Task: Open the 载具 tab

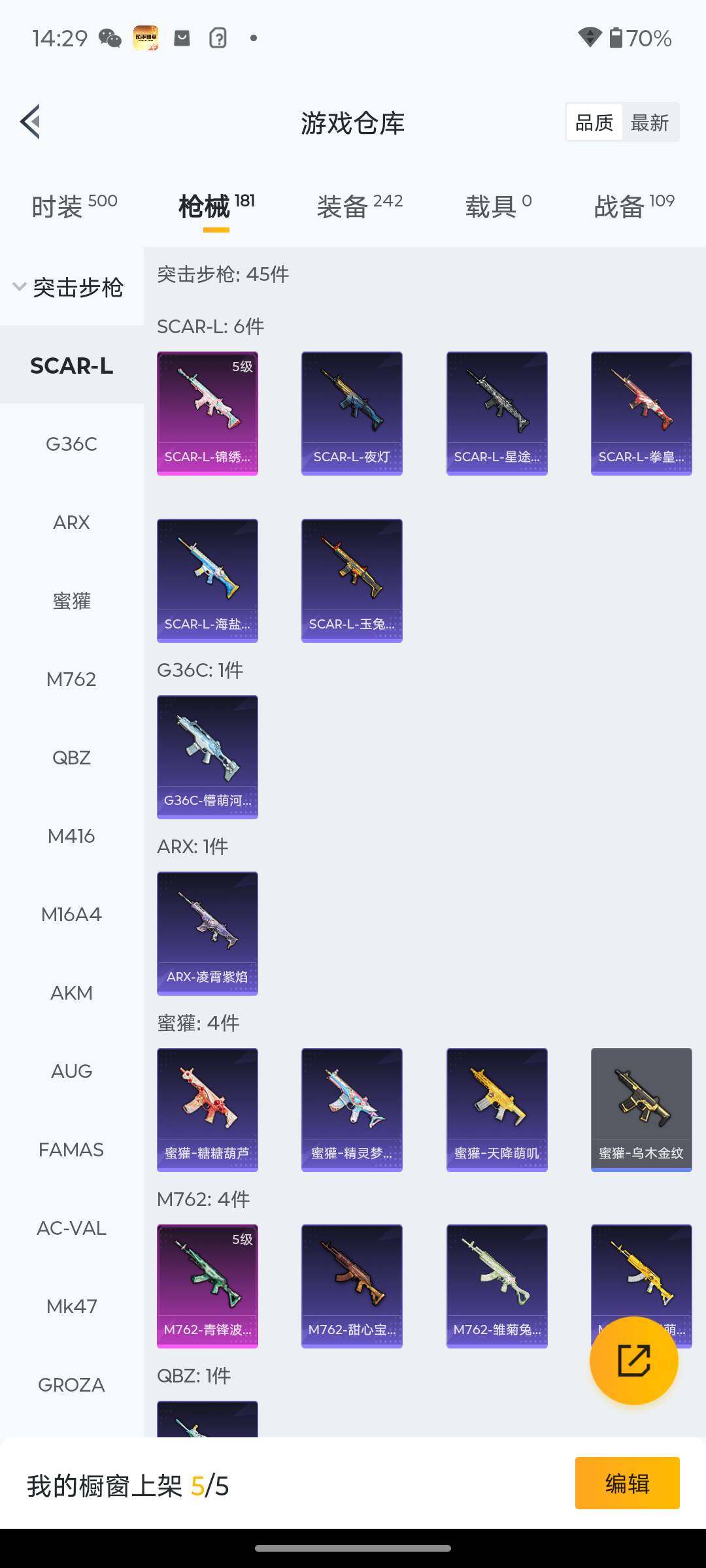Action: [x=497, y=206]
